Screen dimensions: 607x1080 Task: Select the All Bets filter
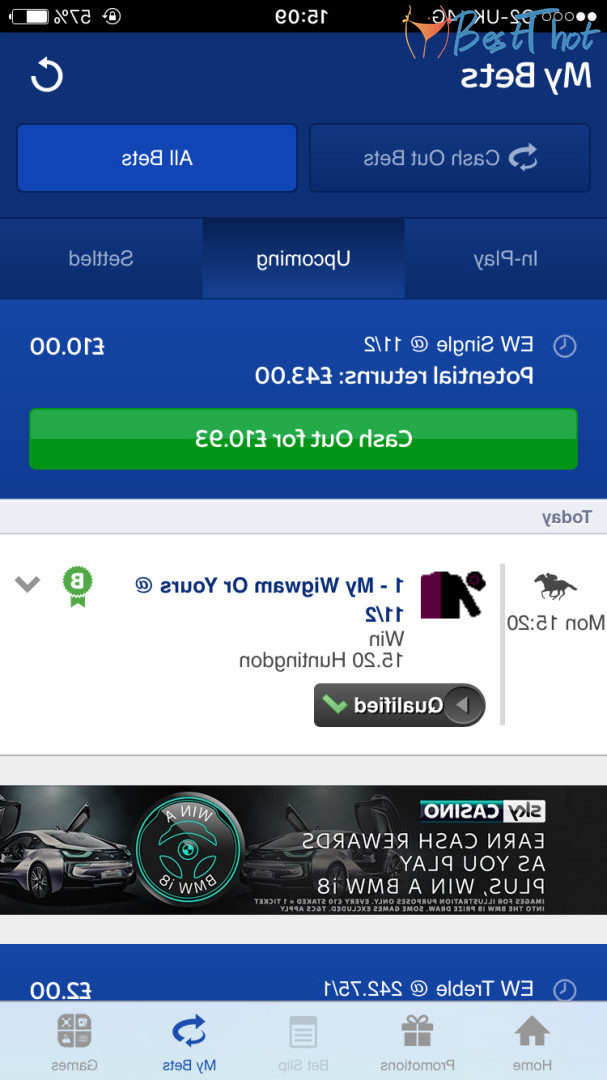pos(157,158)
